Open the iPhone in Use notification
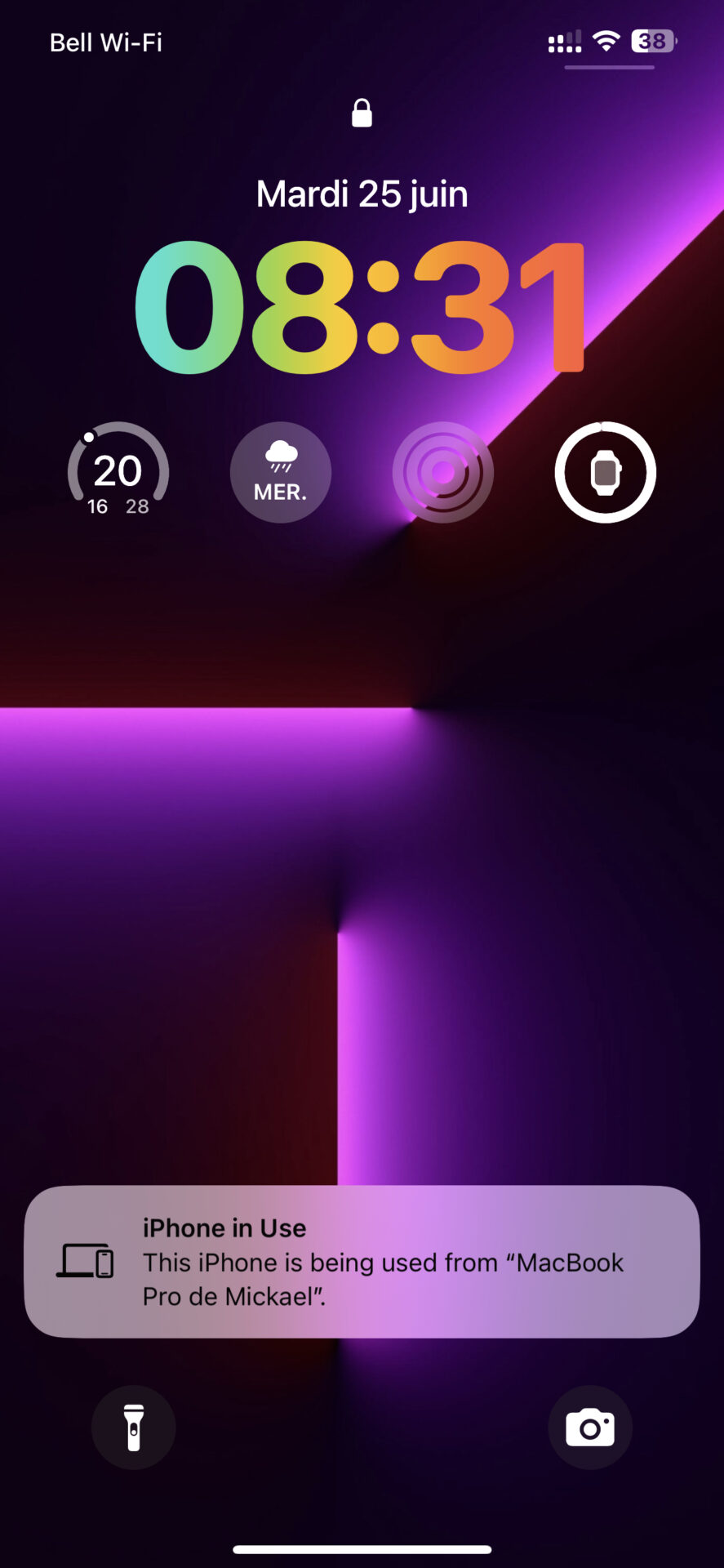 [362, 1261]
